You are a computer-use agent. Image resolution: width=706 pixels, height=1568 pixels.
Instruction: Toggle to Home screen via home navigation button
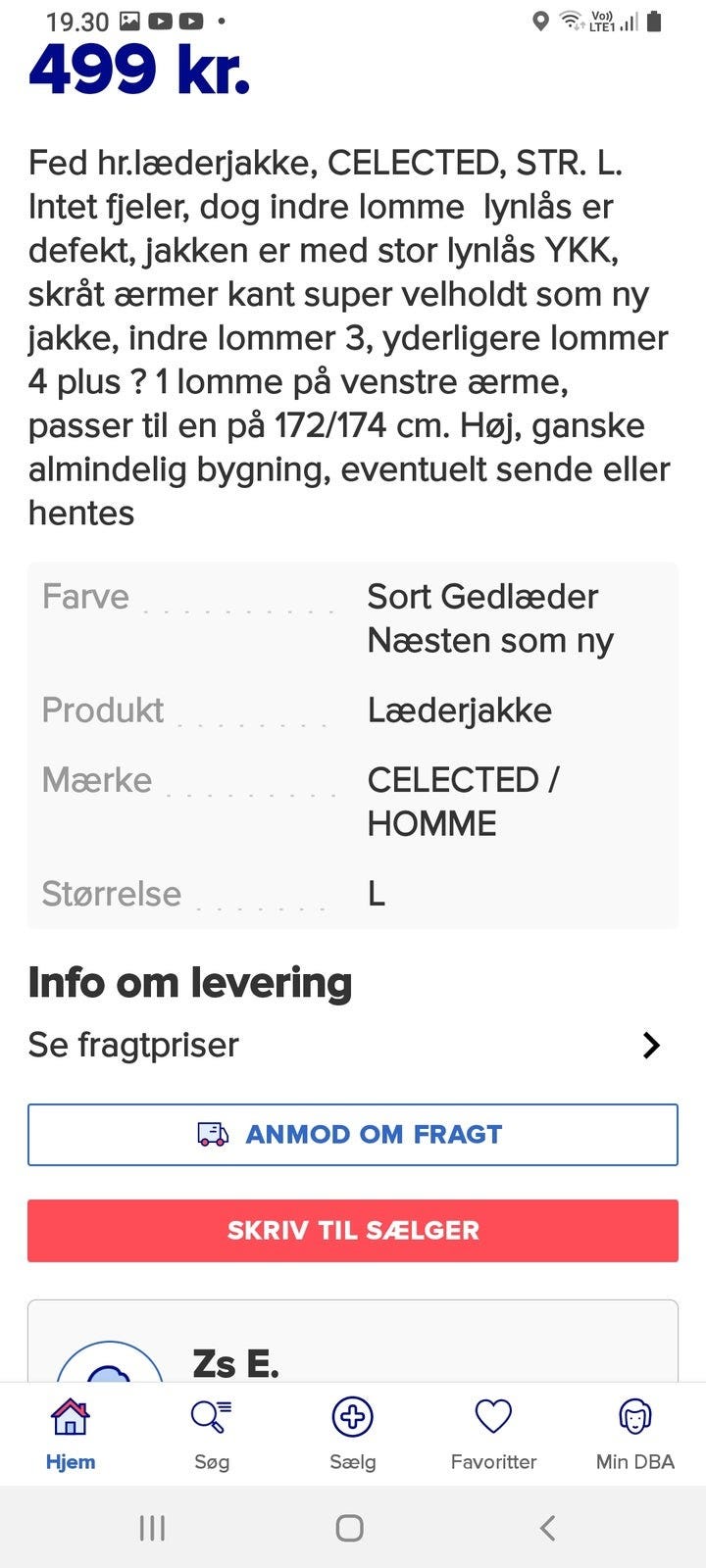[x=348, y=1527]
